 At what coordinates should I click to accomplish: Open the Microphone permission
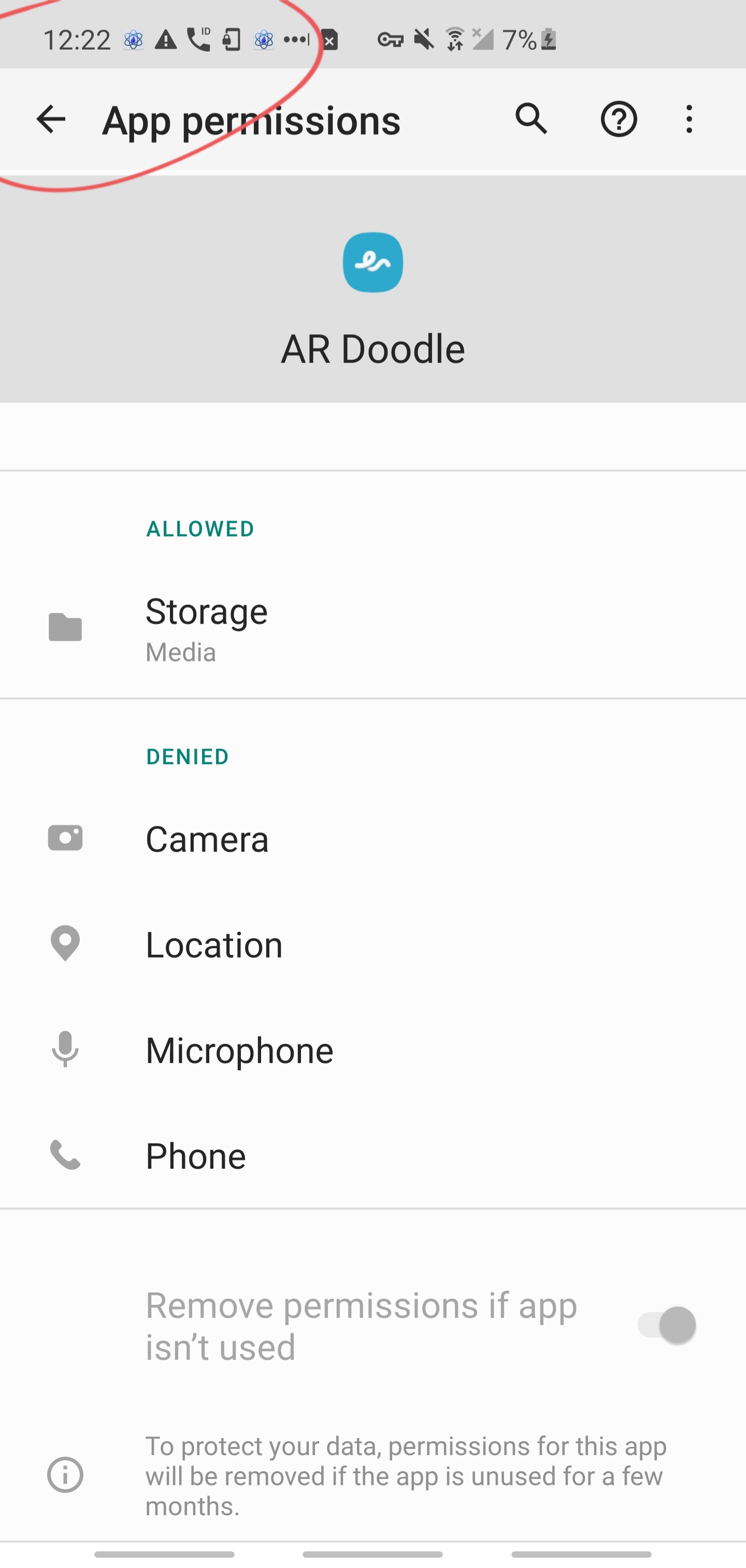point(372,1050)
